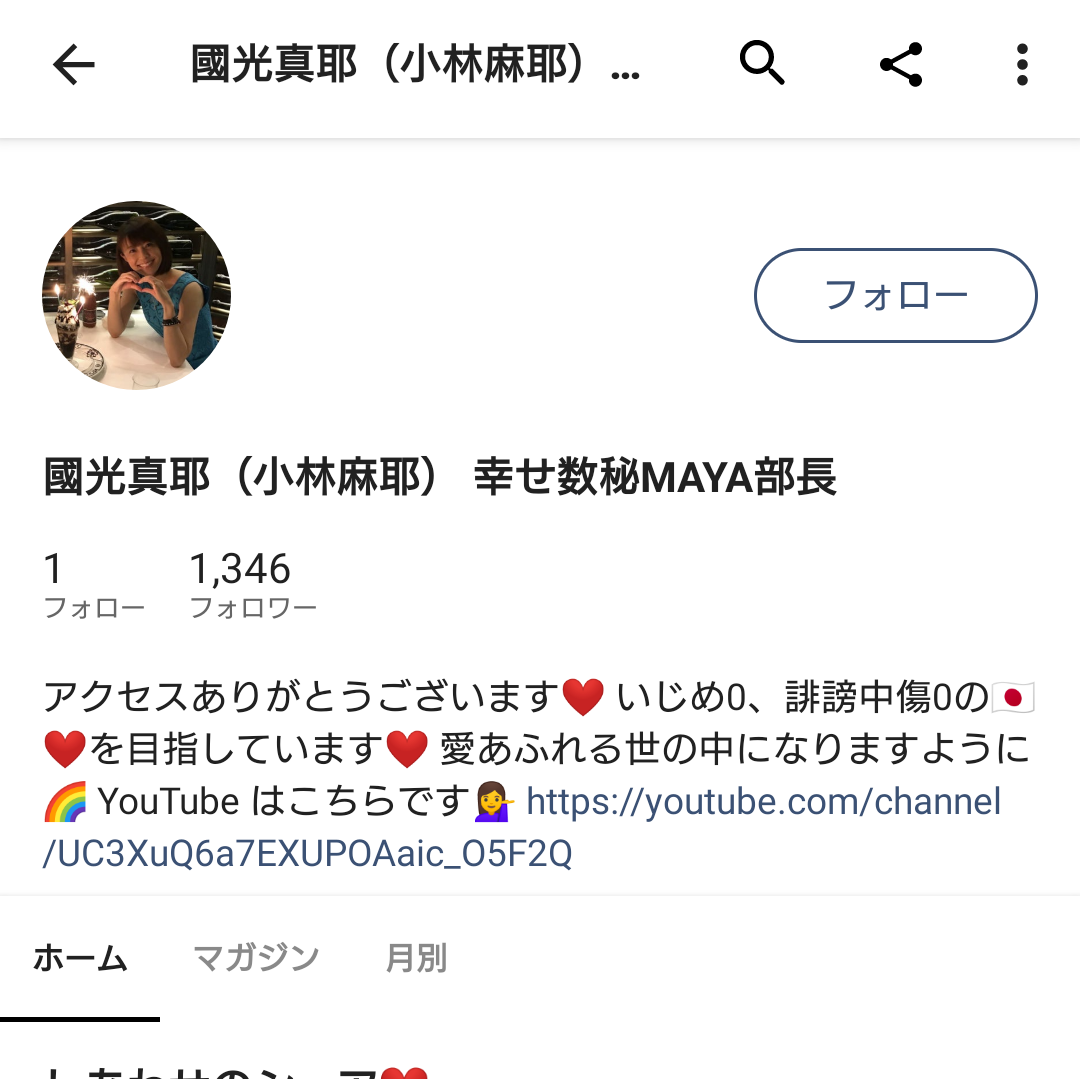View the 1,346 フォロワー list
The image size is (1080, 1079).
point(252,585)
